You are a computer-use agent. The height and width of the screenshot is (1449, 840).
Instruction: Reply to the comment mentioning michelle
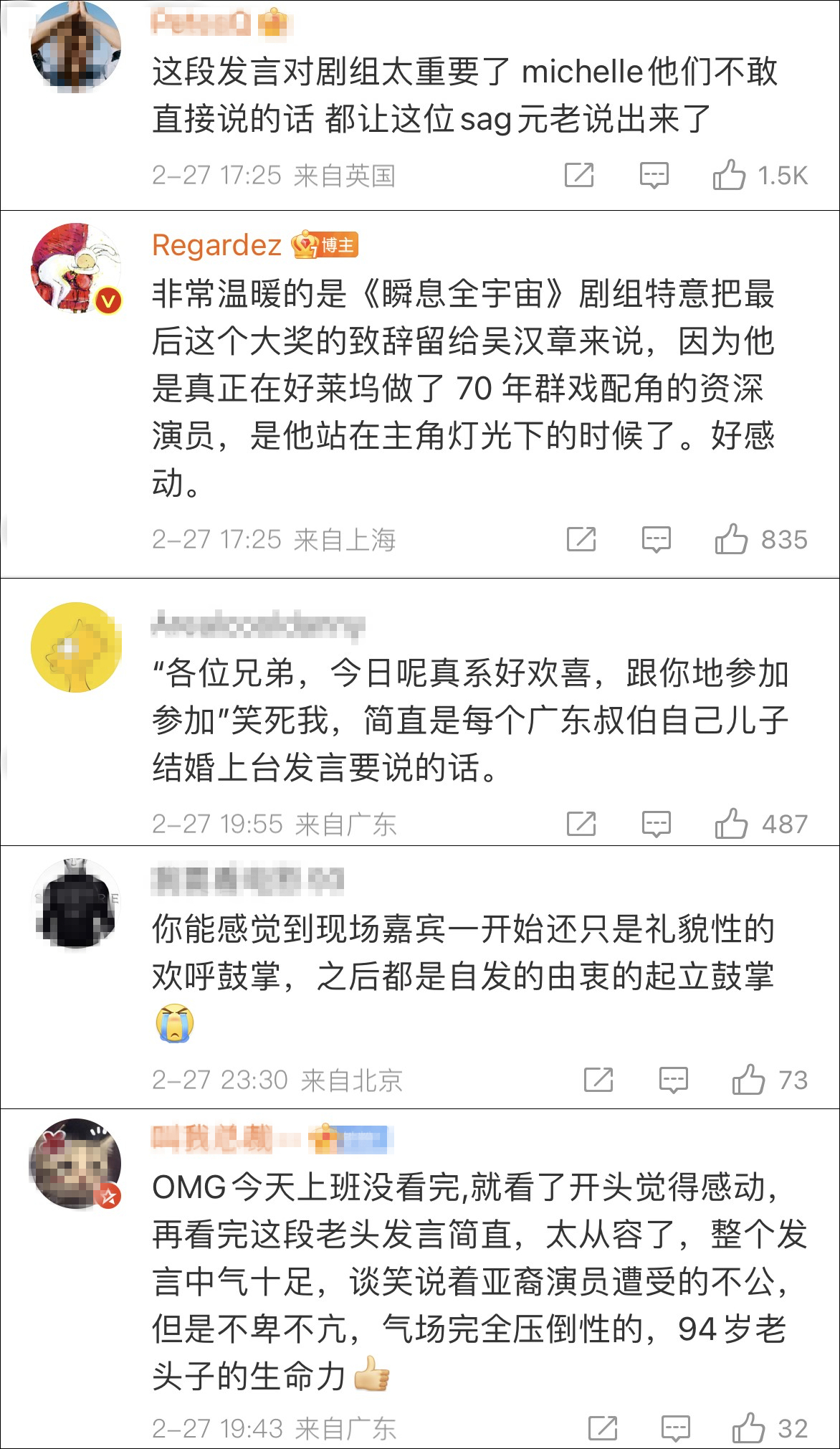654,175
